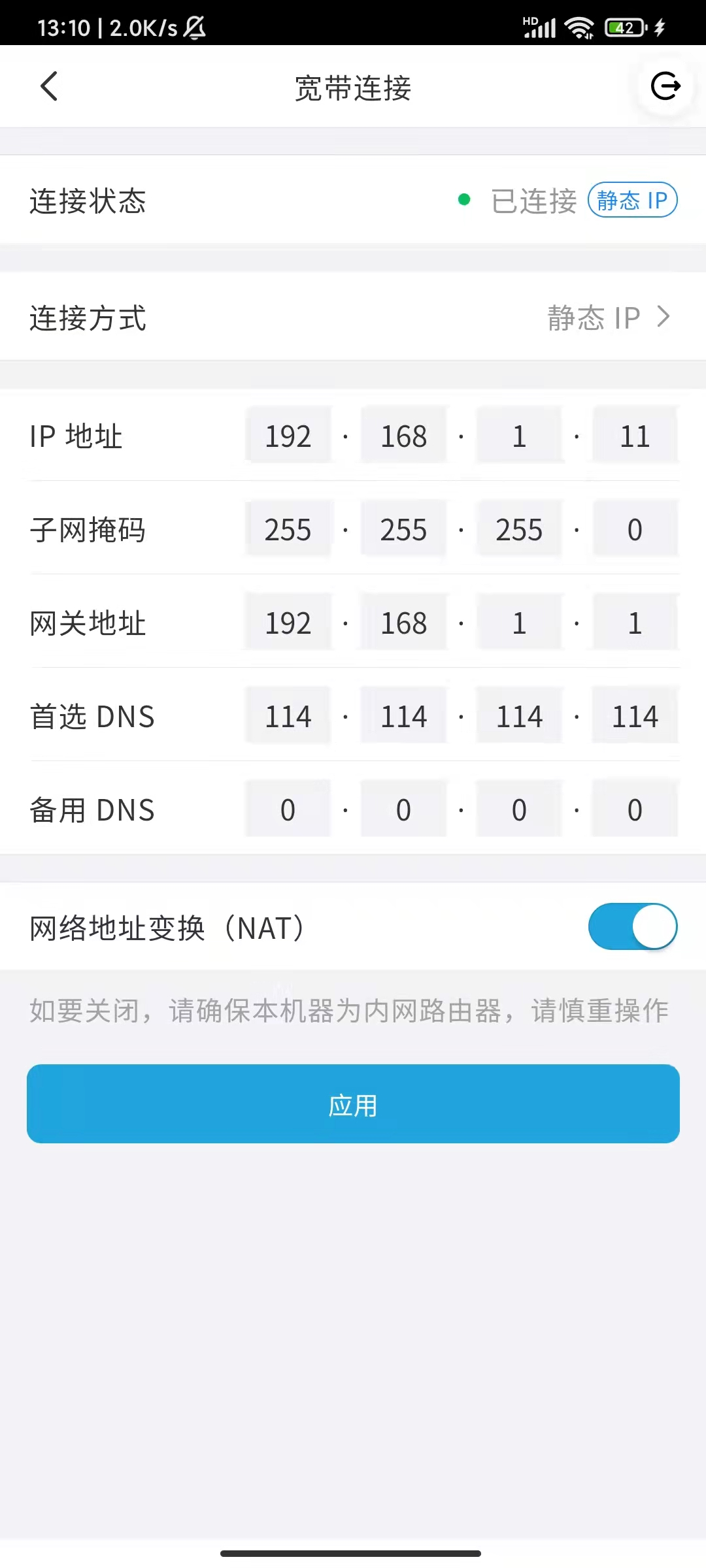This screenshot has height=1568, width=706.
Task: Tap the 连接状态 row label
Action: [x=88, y=201]
